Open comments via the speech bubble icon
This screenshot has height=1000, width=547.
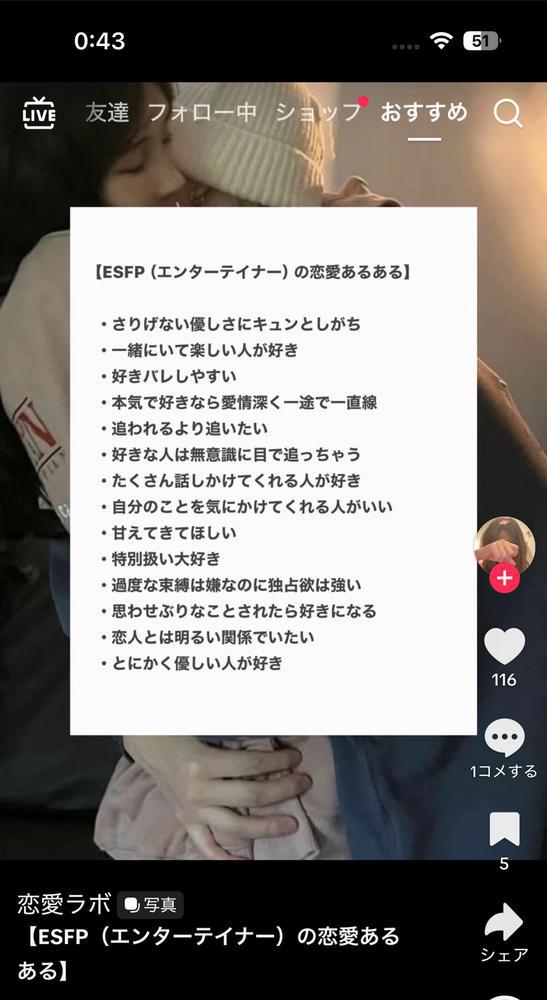pyautogui.click(x=504, y=738)
